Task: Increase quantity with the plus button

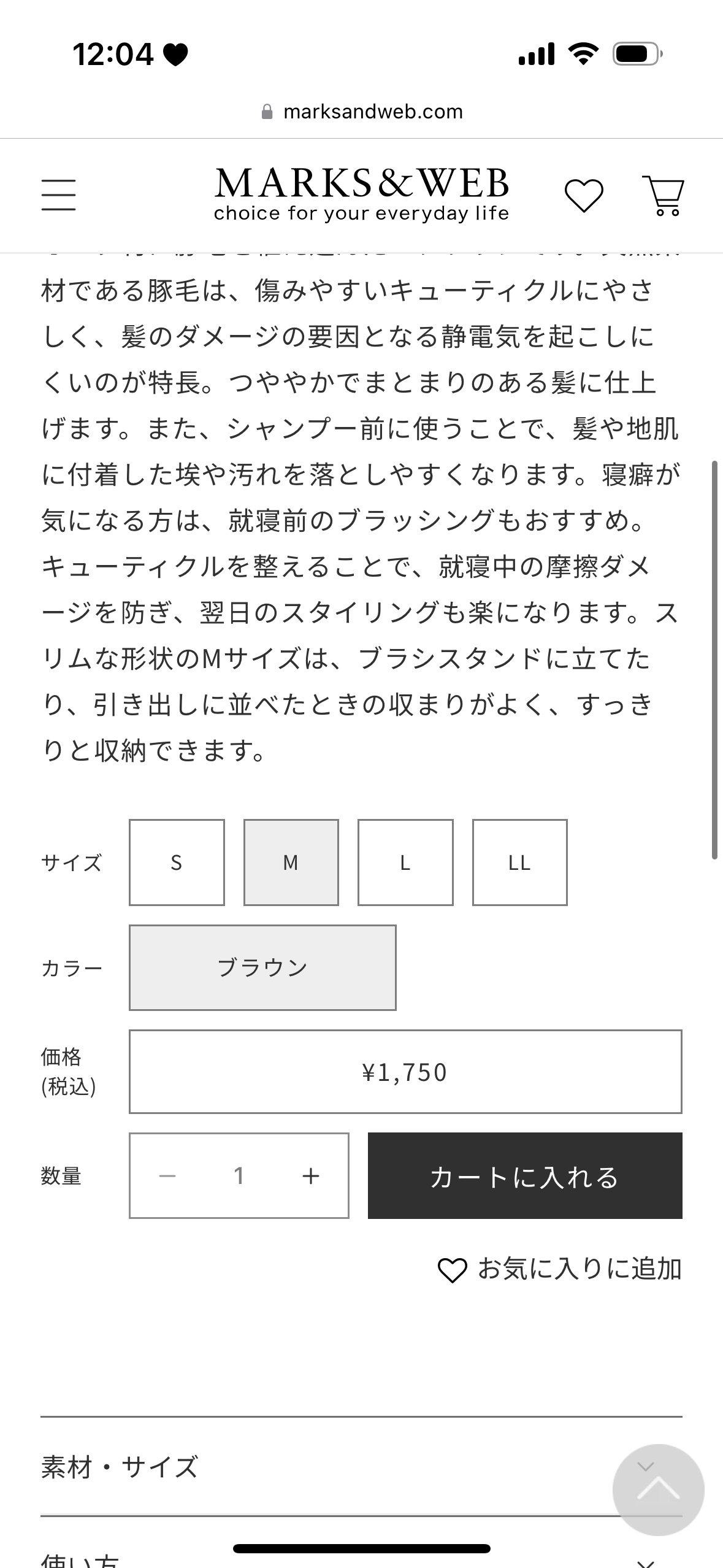Action: tap(311, 1176)
